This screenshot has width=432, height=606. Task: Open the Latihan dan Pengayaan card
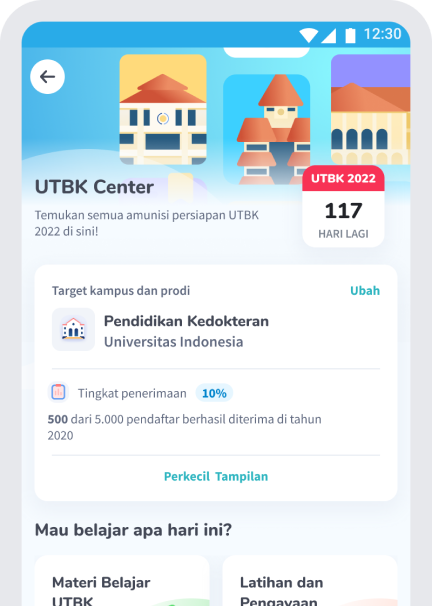point(310,581)
